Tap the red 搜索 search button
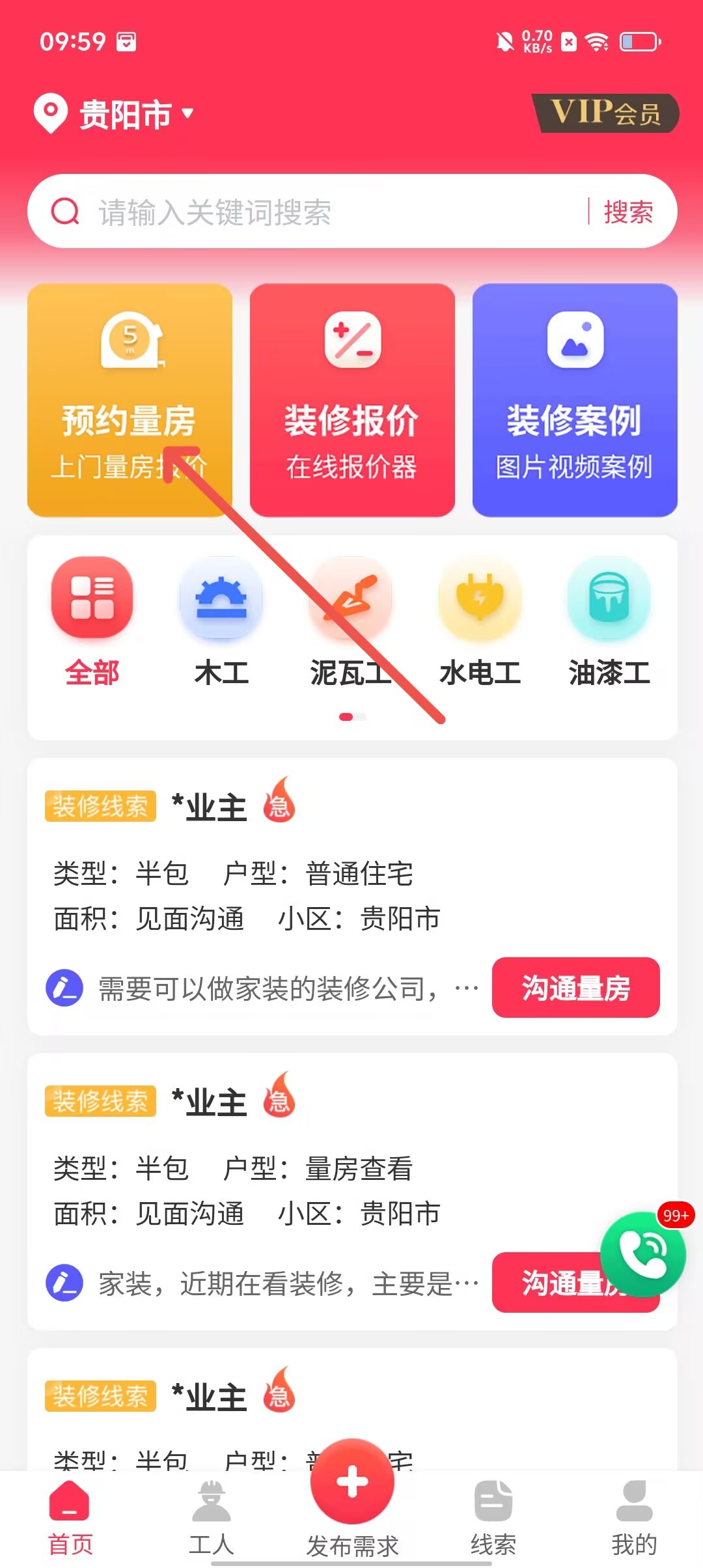This screenshot has height=1568, width=703. [x=627, y=212]
